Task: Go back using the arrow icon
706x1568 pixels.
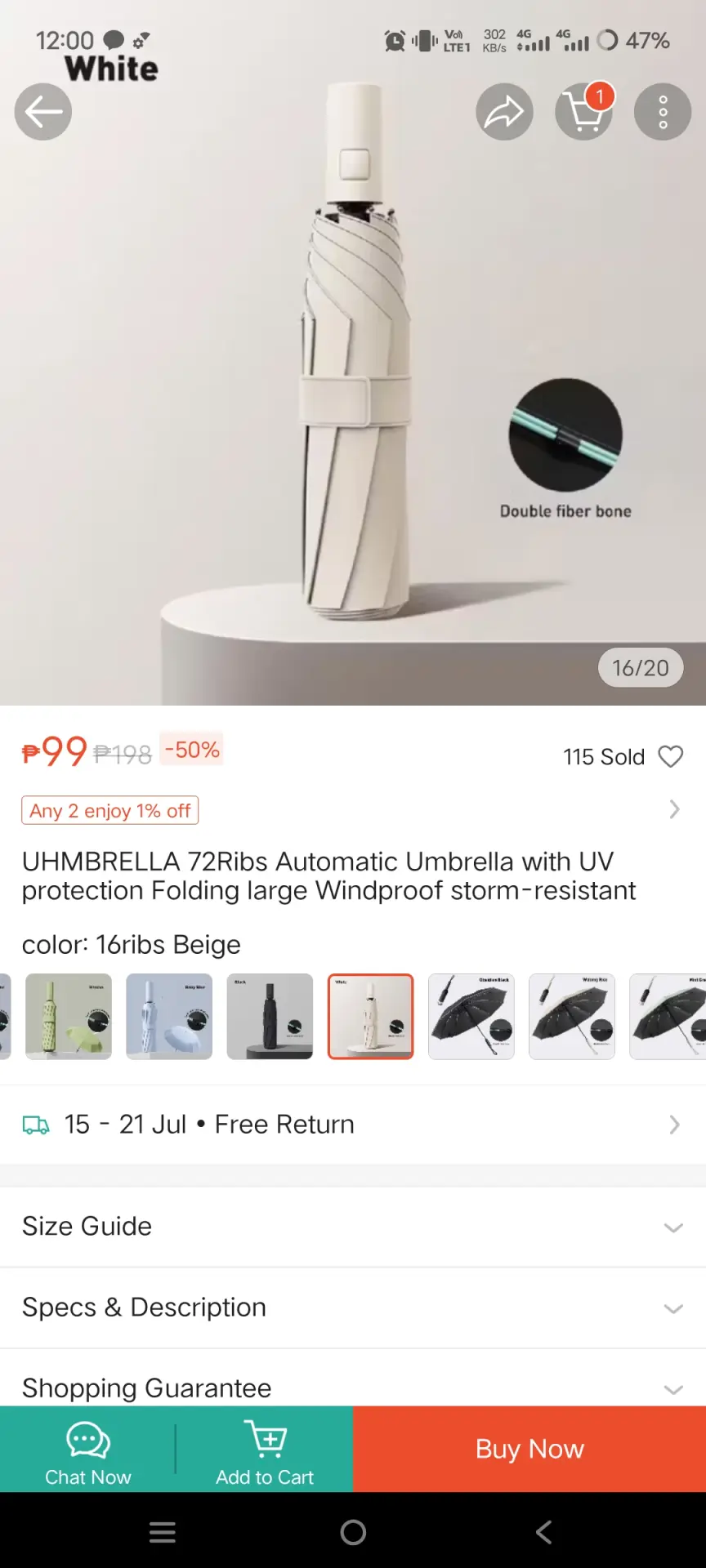Action: [43, 112]
